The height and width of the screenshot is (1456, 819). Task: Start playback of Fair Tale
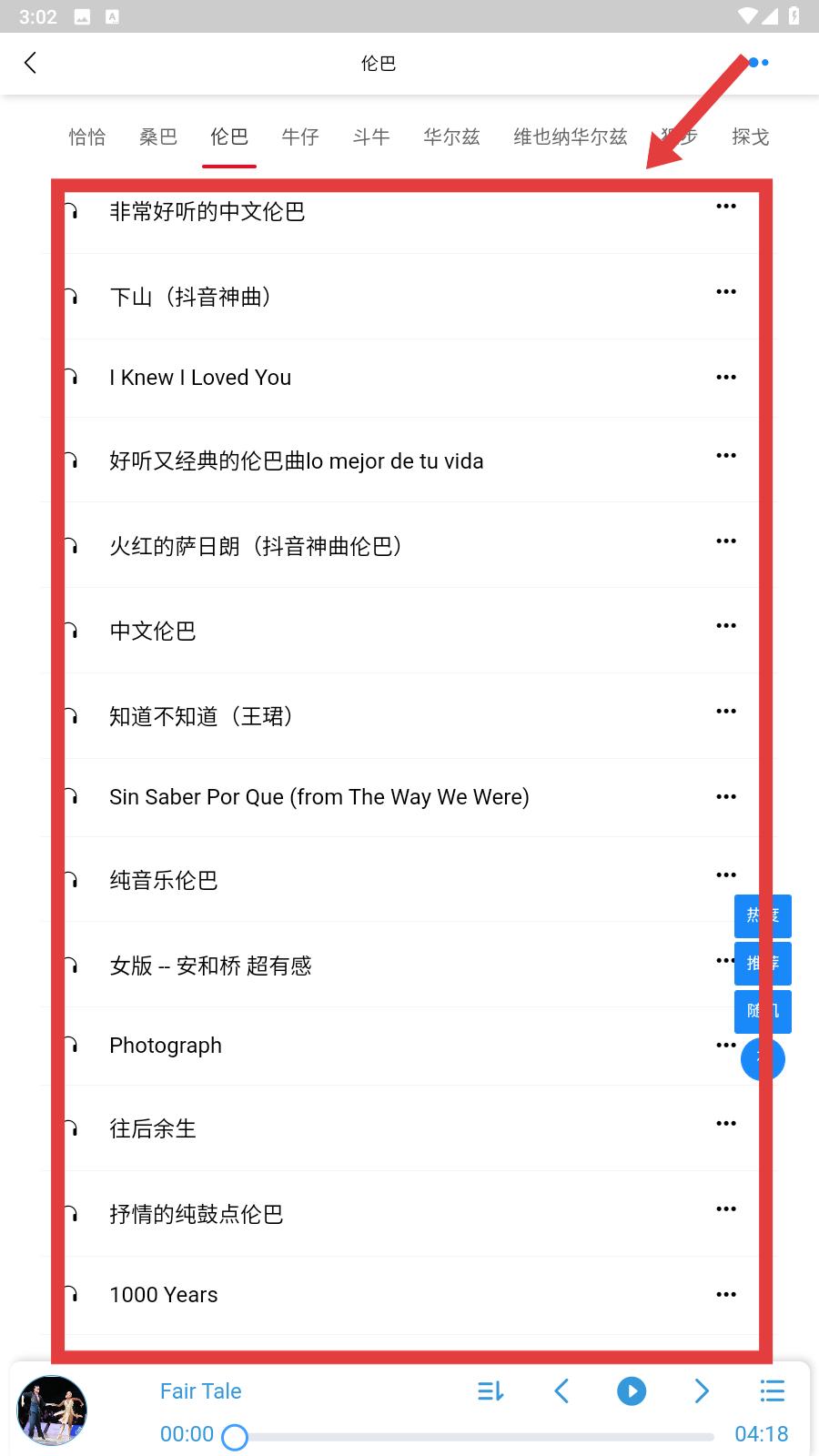(x=632, y=1390)
